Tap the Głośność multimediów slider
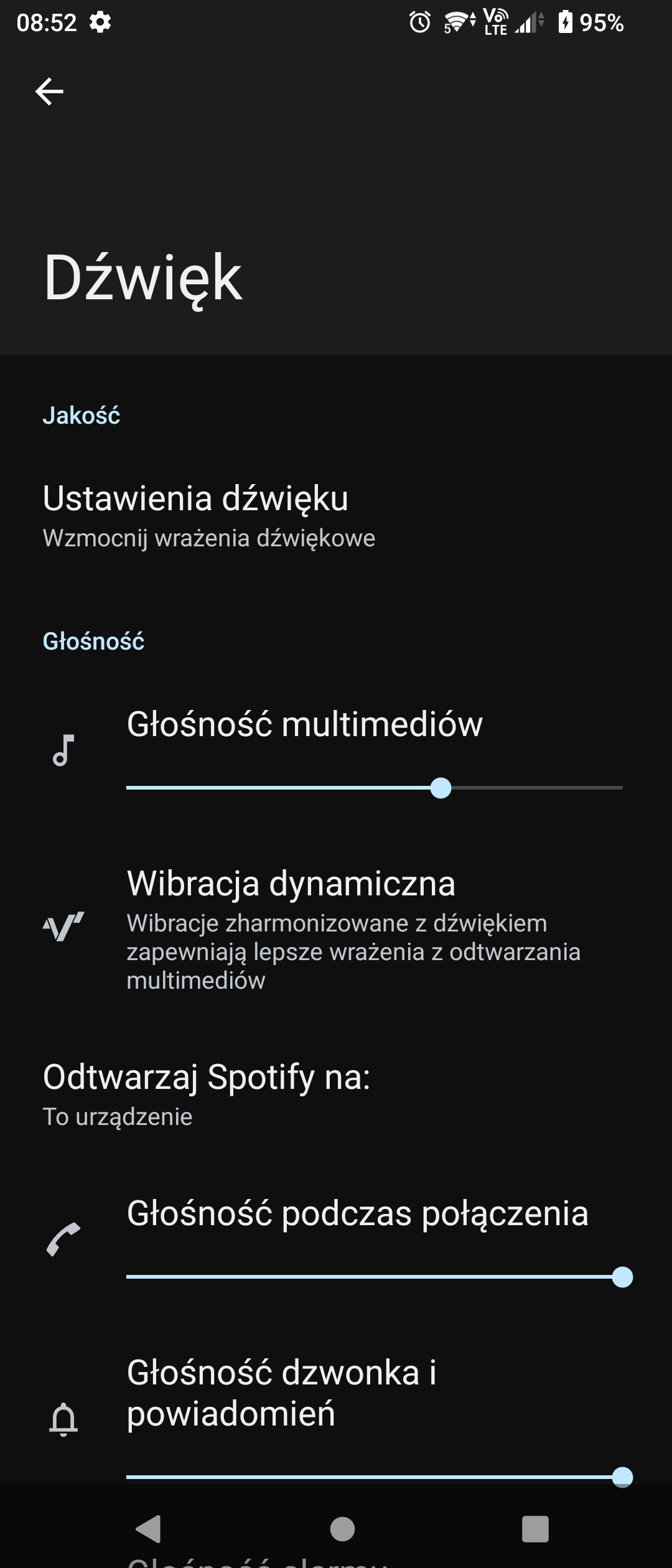Viewport: 672px width, 1568px height. (x=375, y=788)
